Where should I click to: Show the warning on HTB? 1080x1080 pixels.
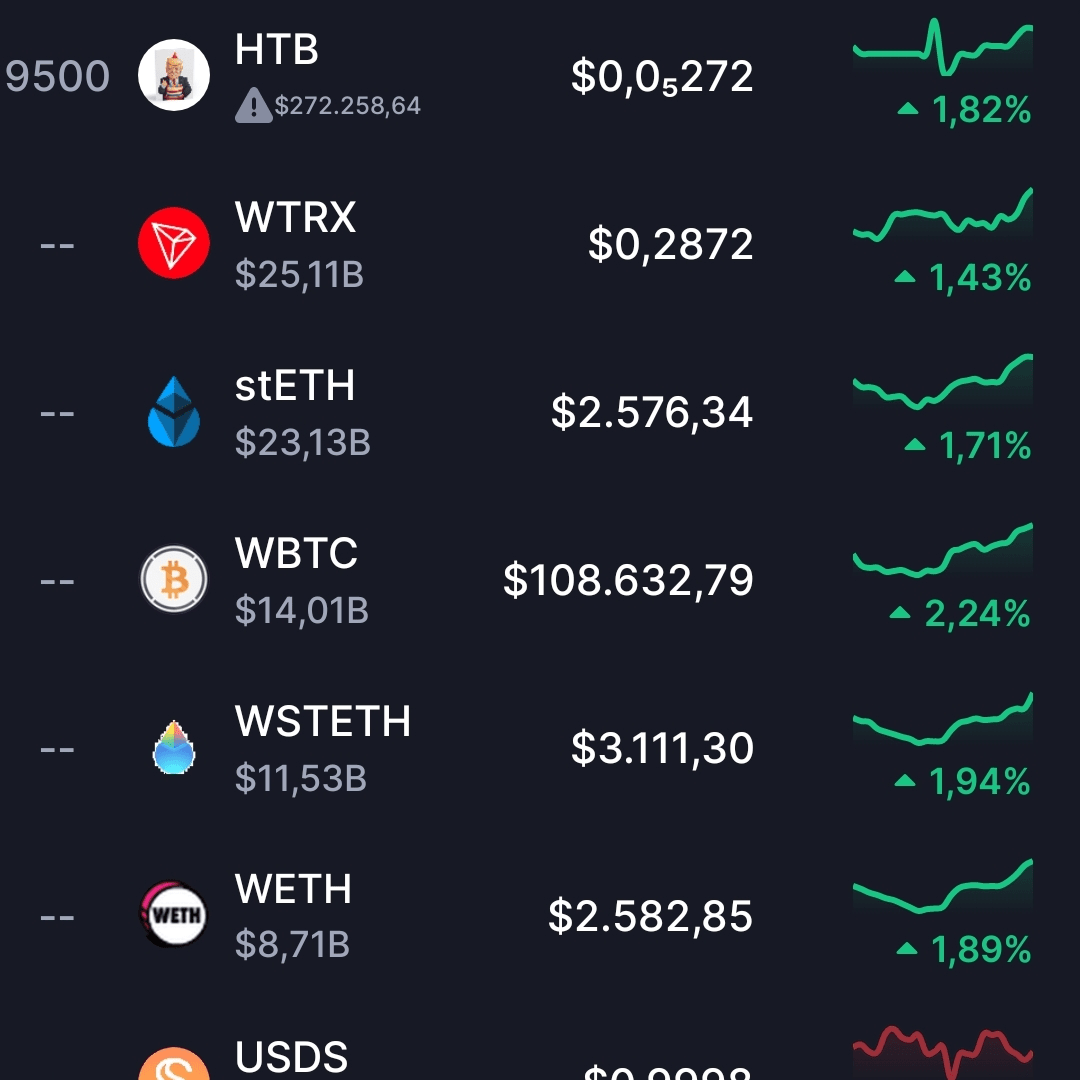click(x=253, y=105)
